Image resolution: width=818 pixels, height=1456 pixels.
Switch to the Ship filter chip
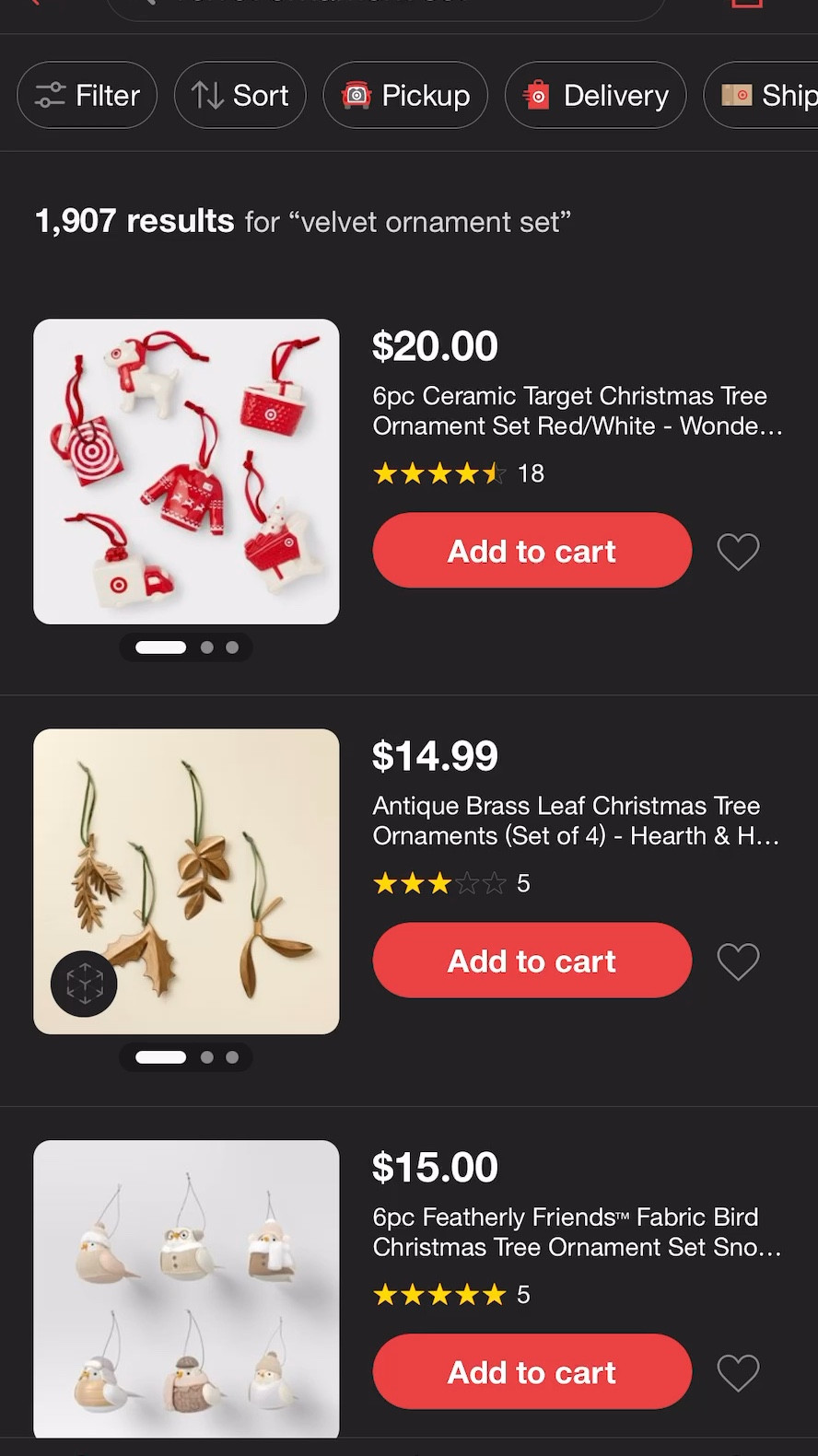pos(774,95)
